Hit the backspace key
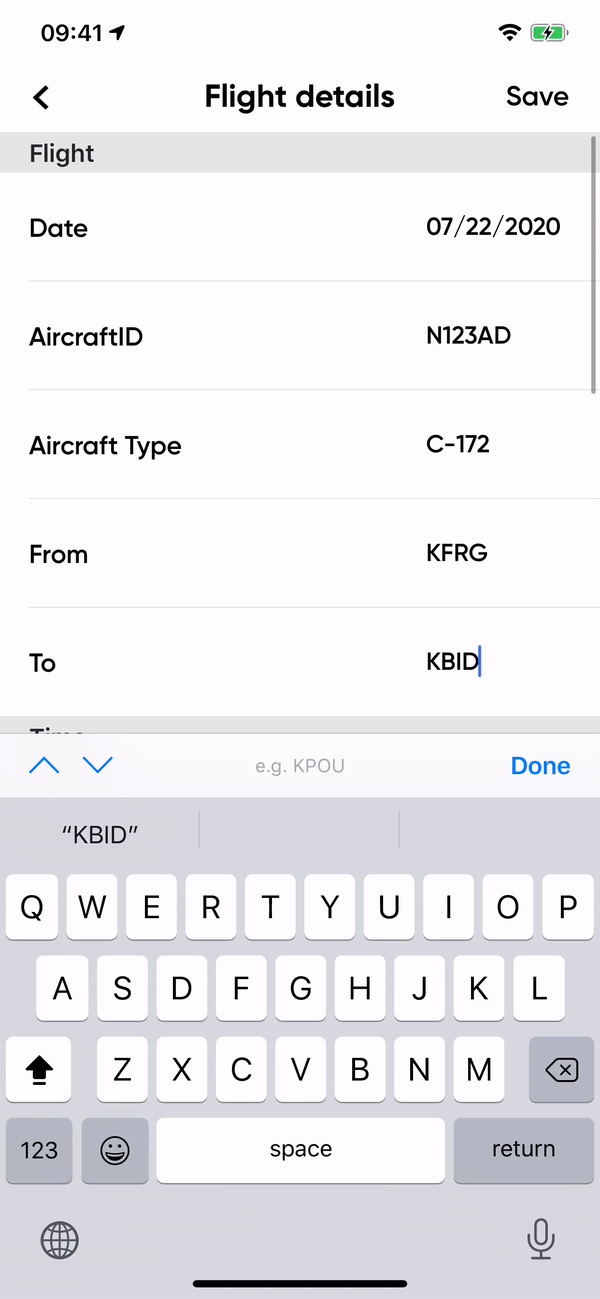The image size is (600, 1299). click(561, 1070)
